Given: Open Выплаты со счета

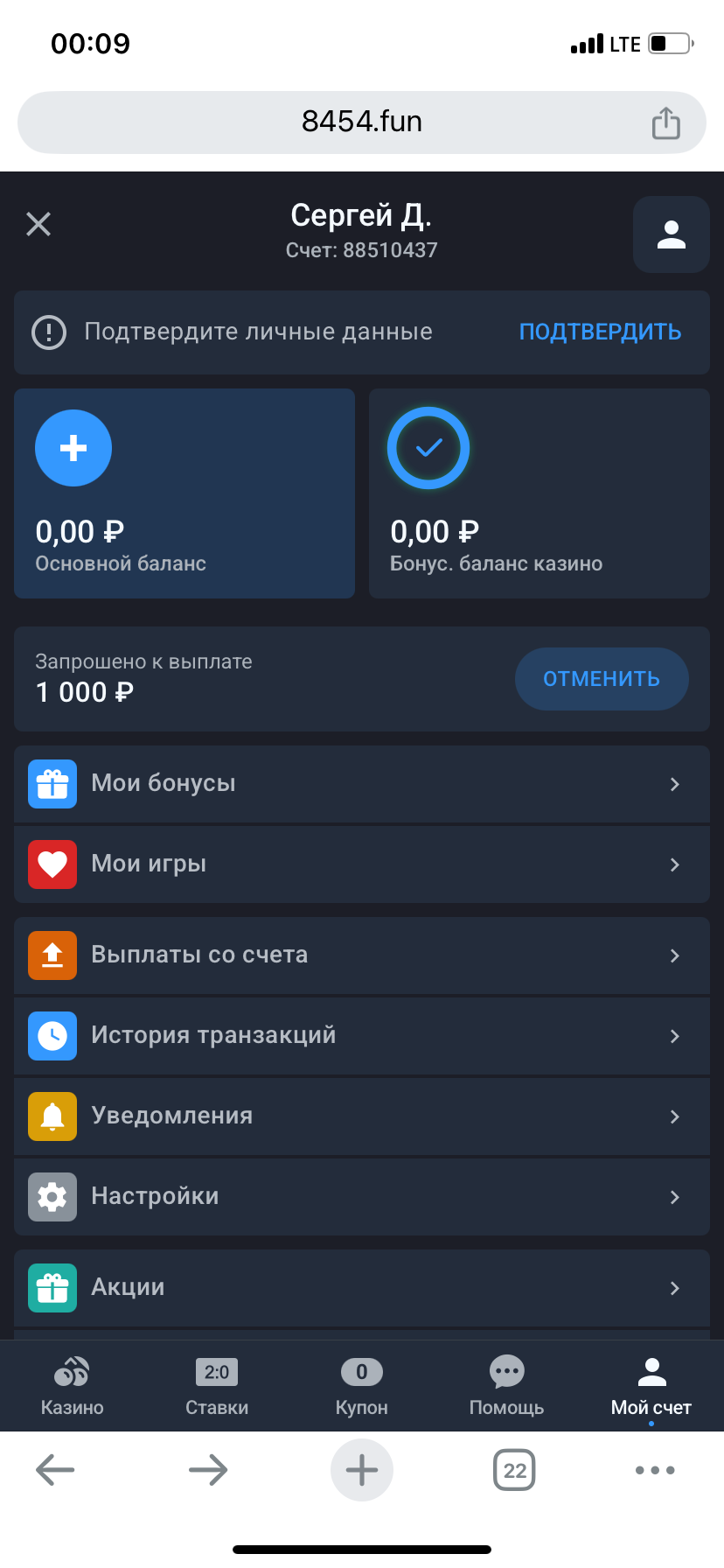Looking at the screenshot, I should click(361, 955).
